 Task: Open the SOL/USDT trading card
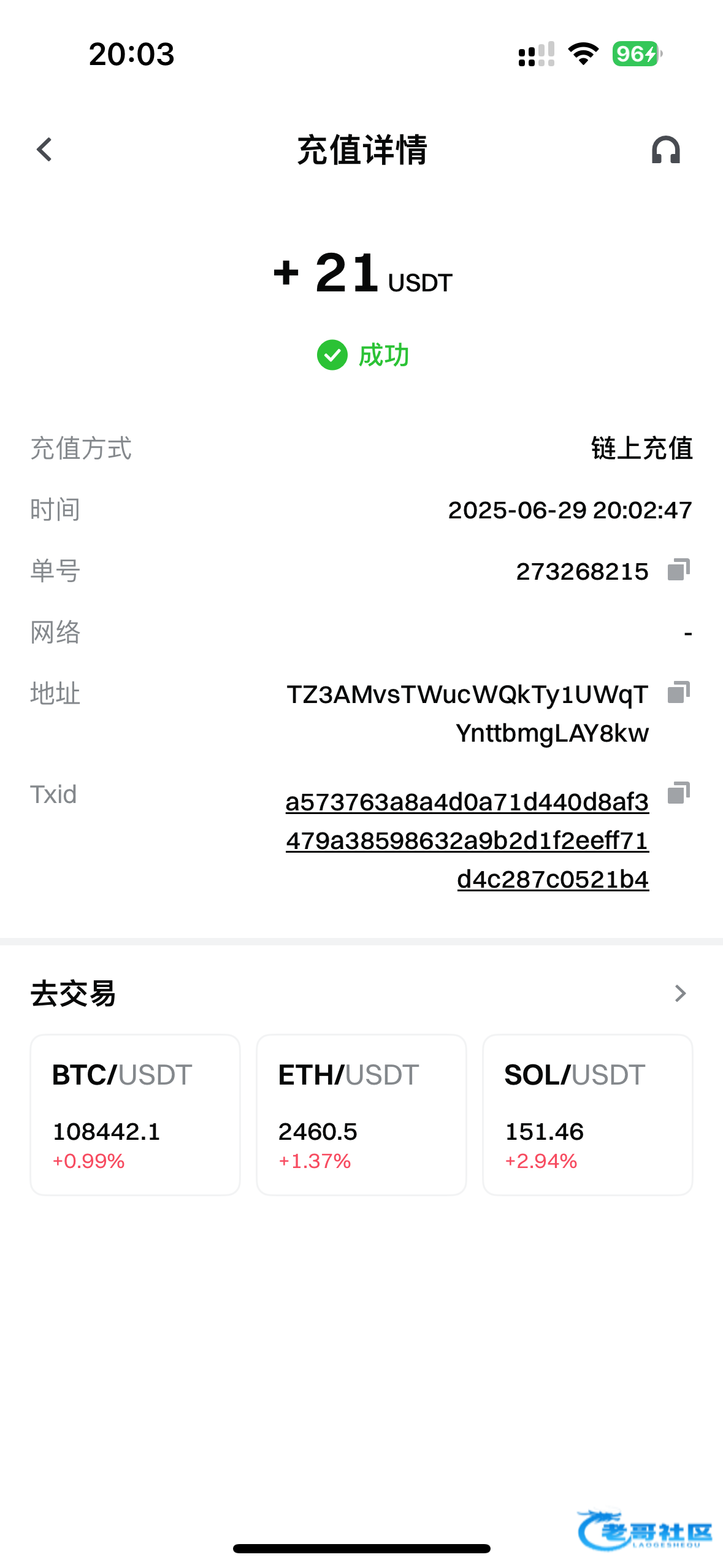587,1115
